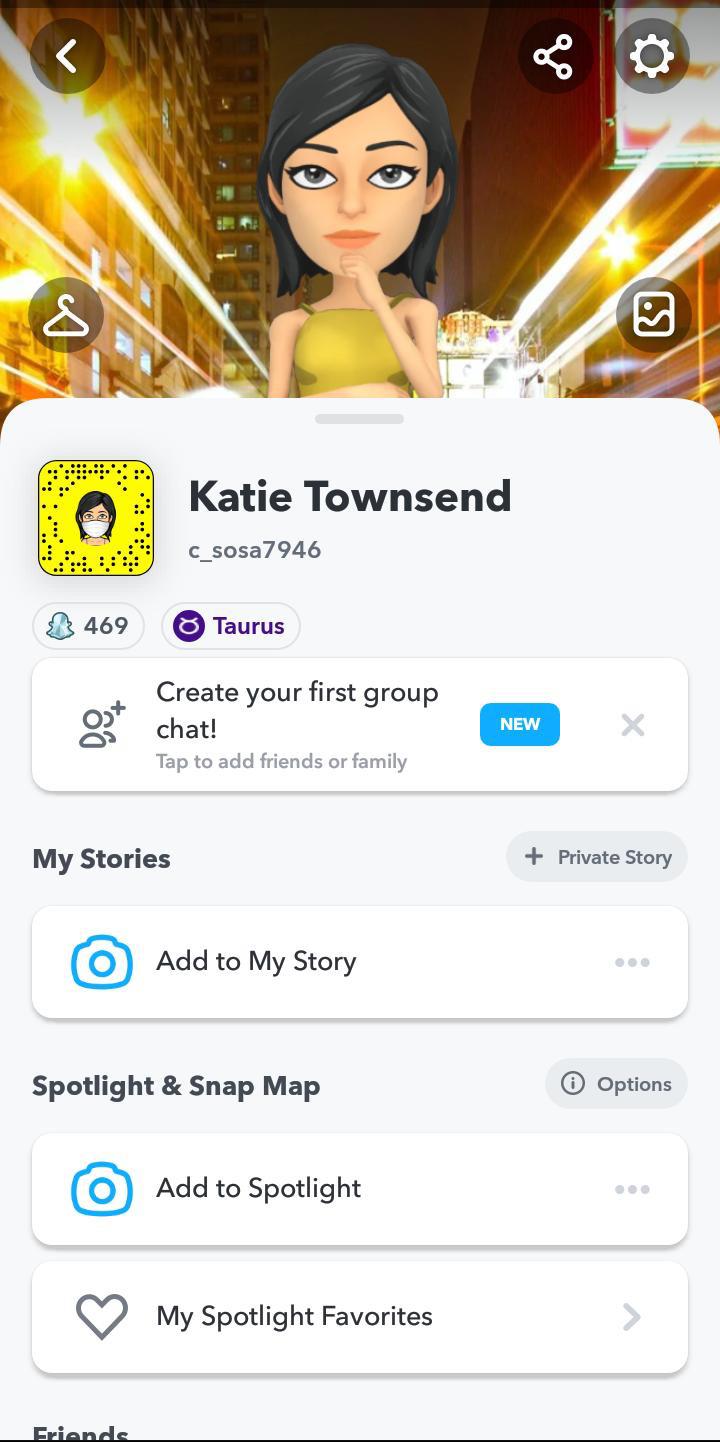View Snap score 469 chip
This screenshot has width=720, height=1442.
(88, 626)
